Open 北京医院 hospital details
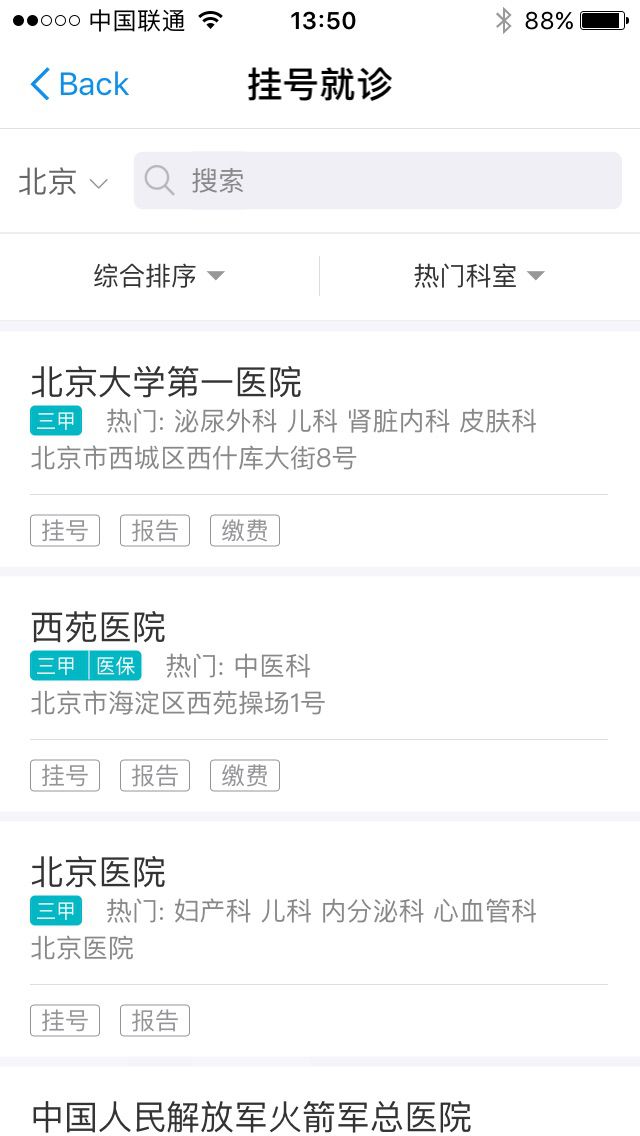Viewport: 640px width, 1136px height. [99, 873]
